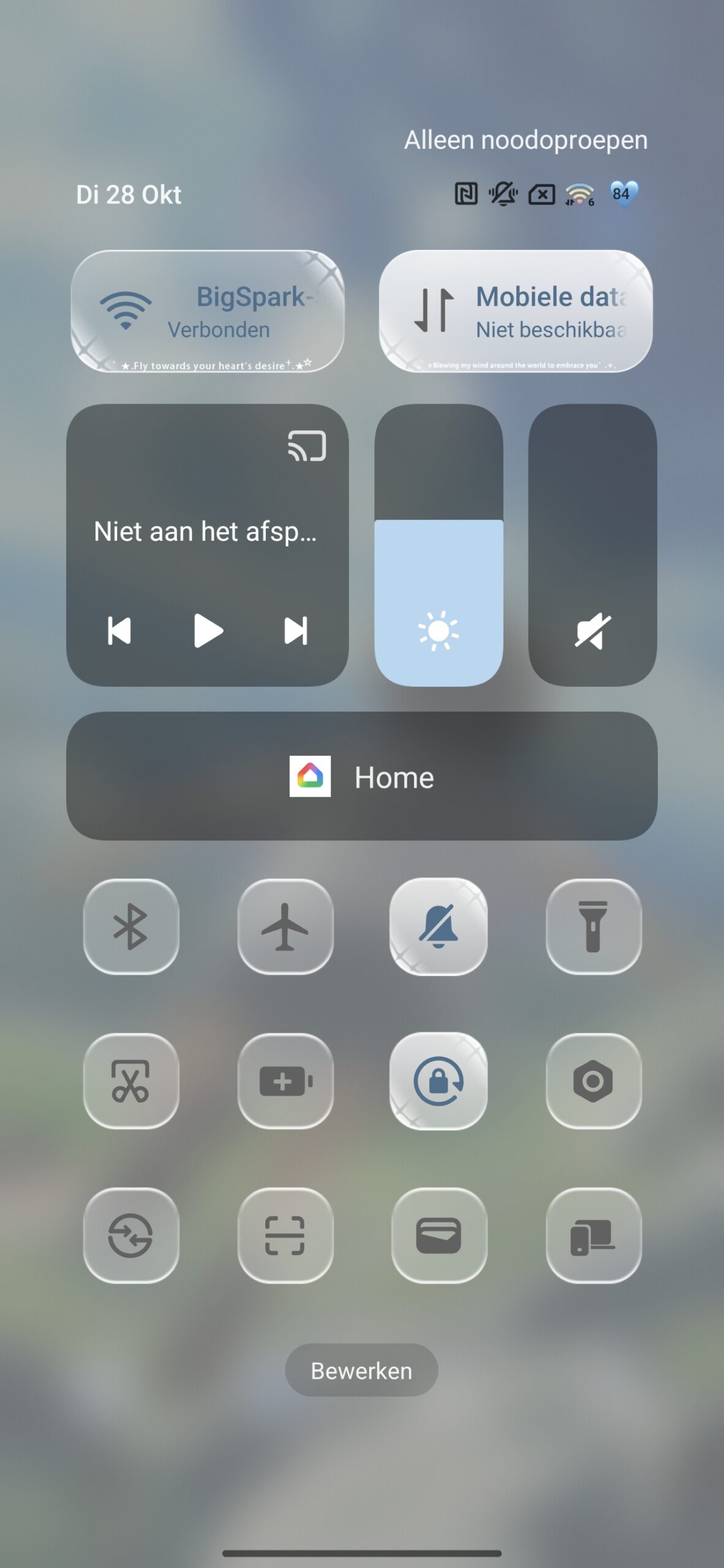
Task: Skip to the previous track
Action: (119, 631)
